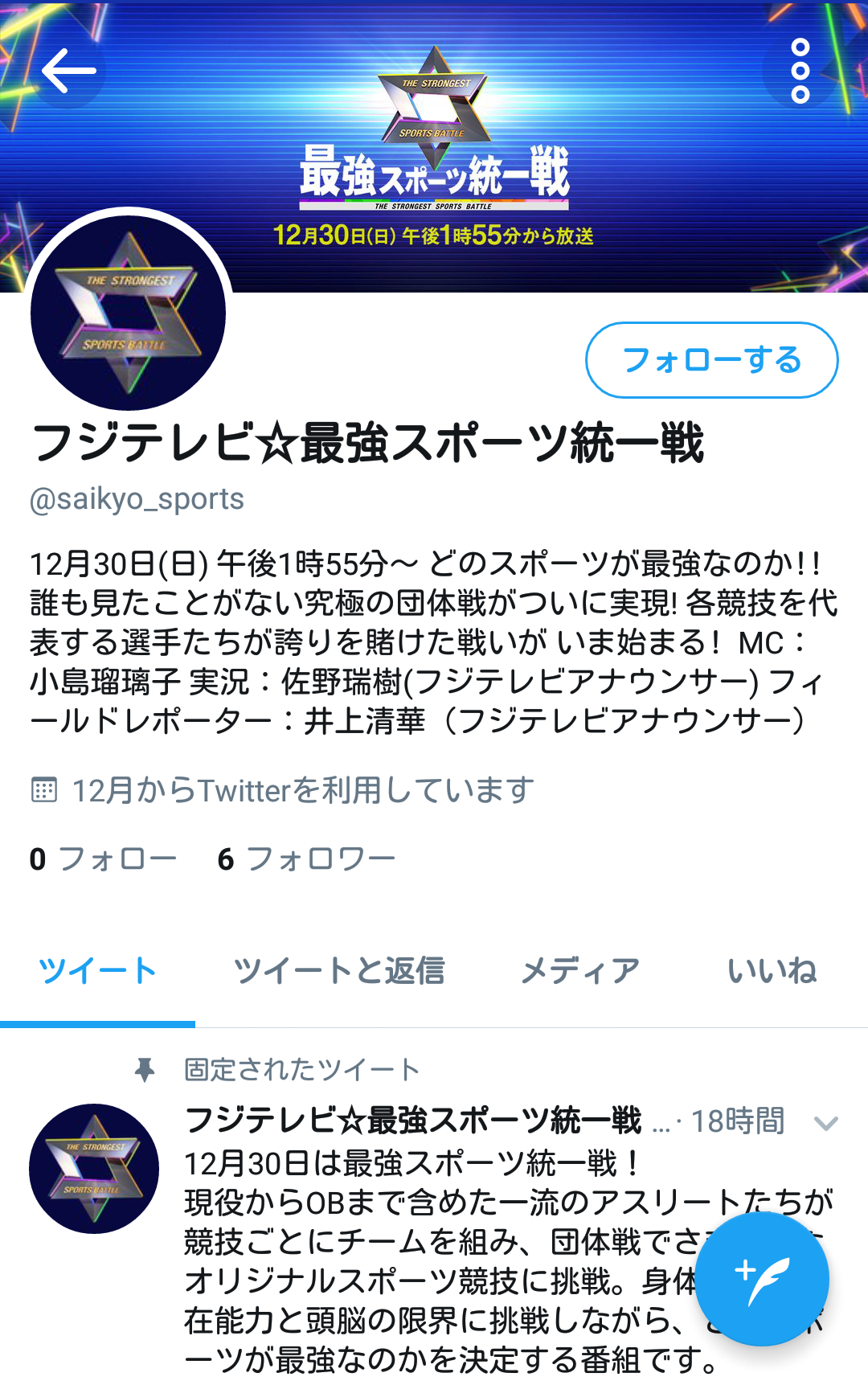Switch to the ツイート tab
The image size is (868, 1381).
pyautogui.click(x=97, y=971)
